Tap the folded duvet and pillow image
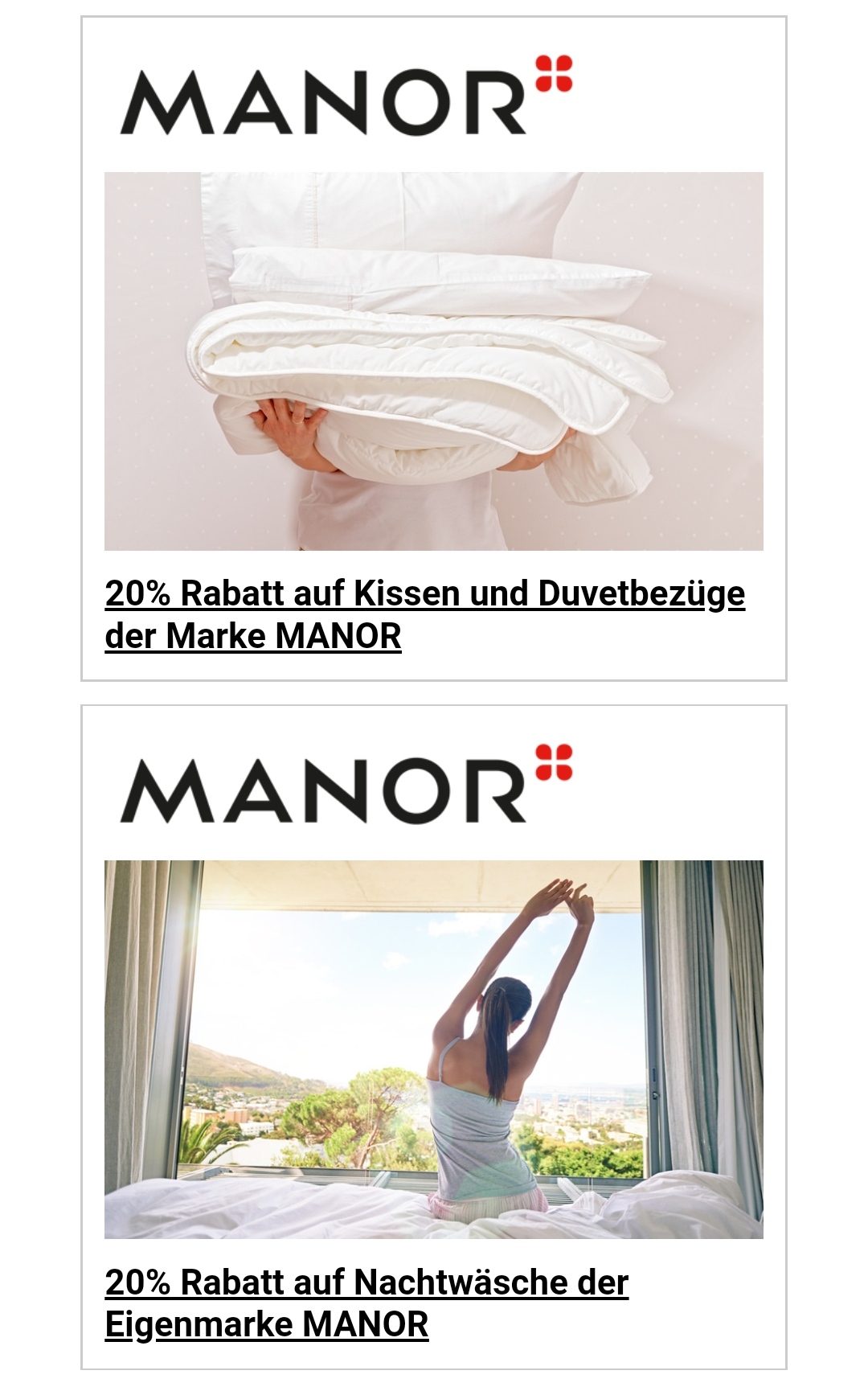Screen dimensions: 868x1391 coord(434,361)
